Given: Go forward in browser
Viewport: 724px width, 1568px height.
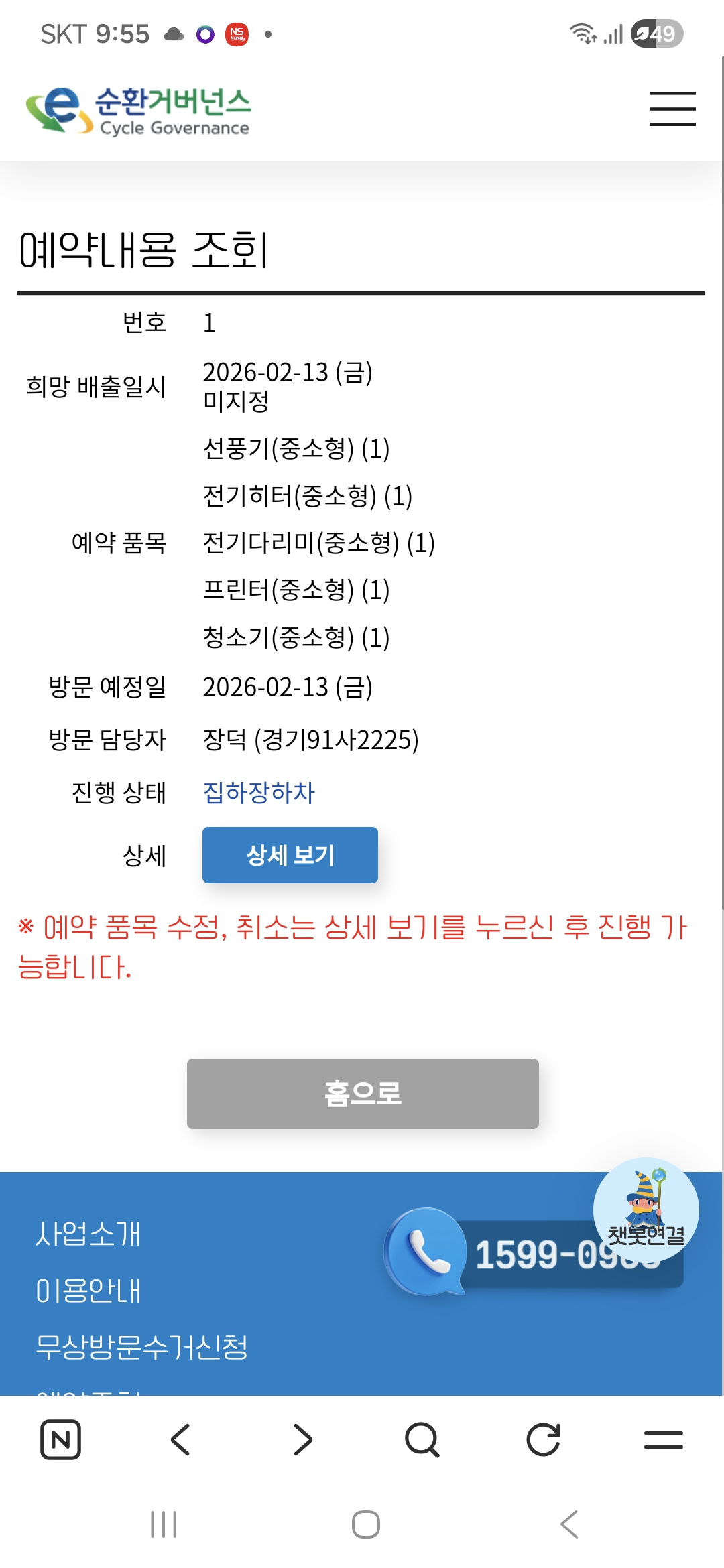Looking at the screenshot, I should click(302, 1439).
